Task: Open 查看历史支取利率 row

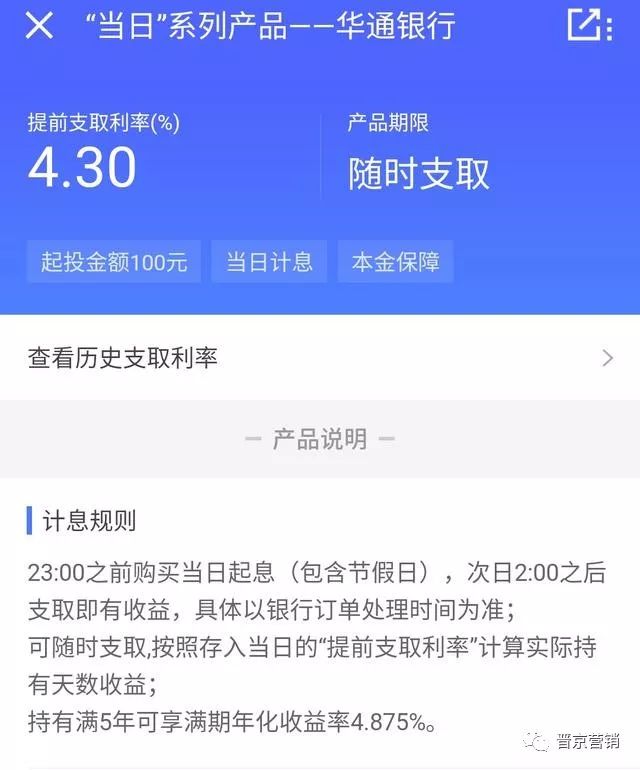Action: [x=320, y=357]
